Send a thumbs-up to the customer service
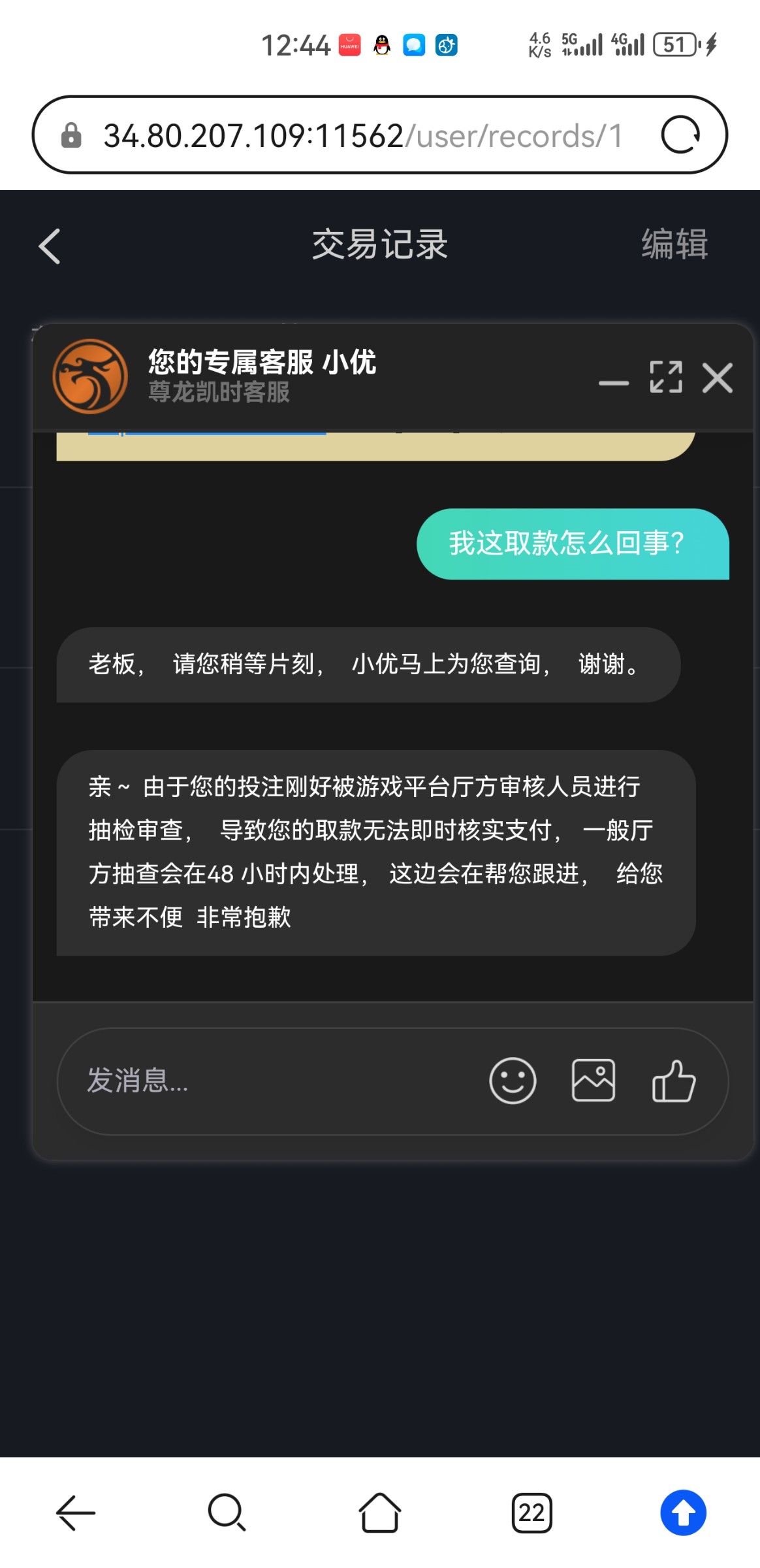This screenshot has width=760, height=1568. 674,1081
